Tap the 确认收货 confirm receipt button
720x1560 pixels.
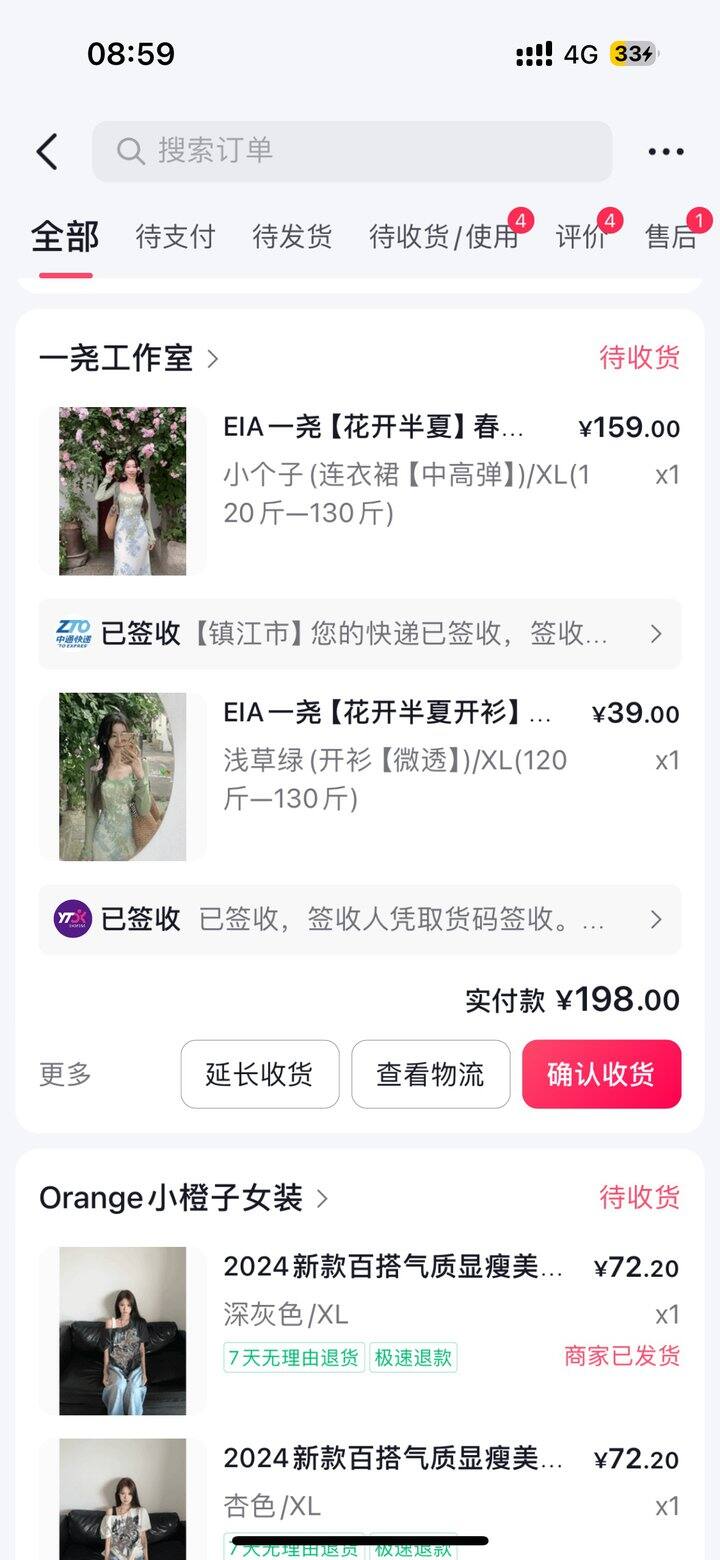(x=600, y=1073)
